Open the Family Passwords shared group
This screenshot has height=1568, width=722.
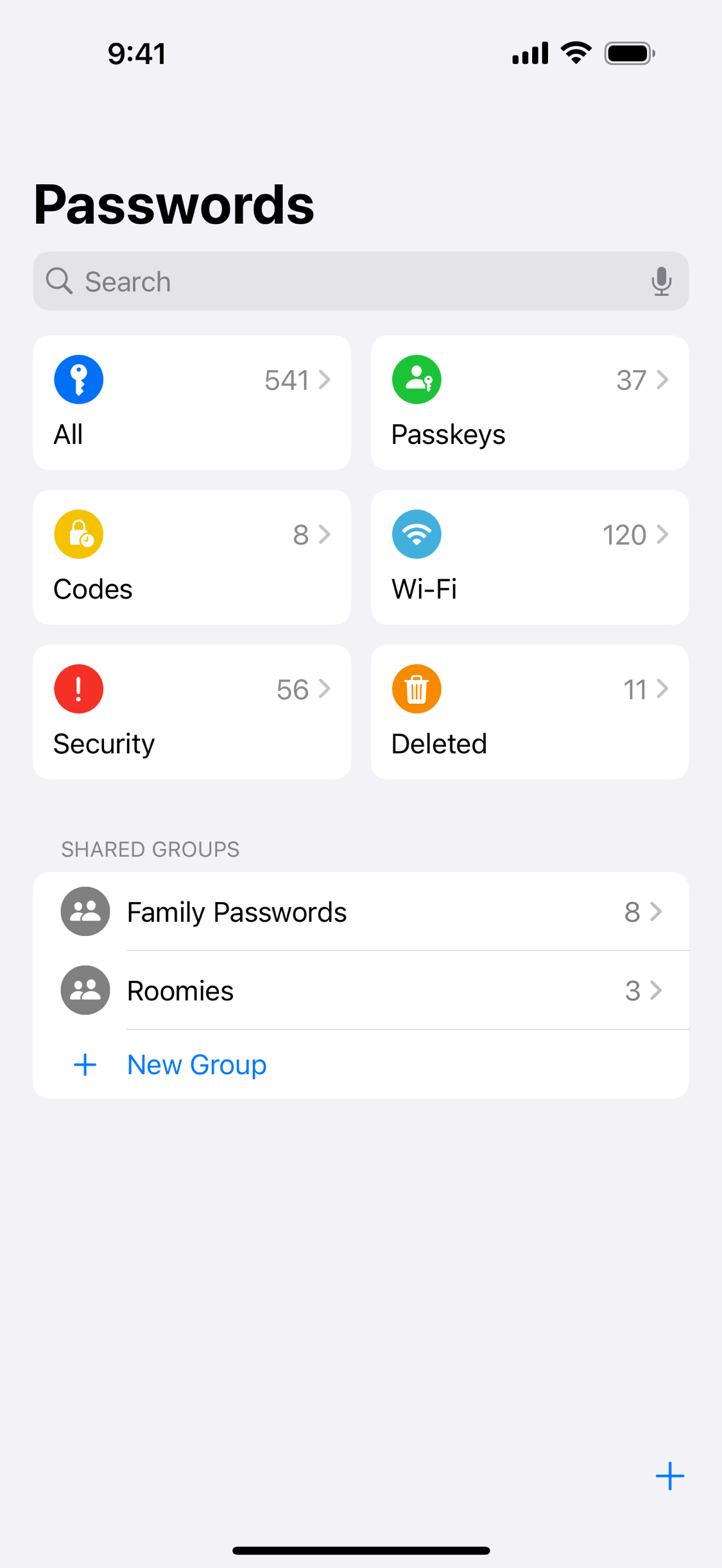coord(361,912)
